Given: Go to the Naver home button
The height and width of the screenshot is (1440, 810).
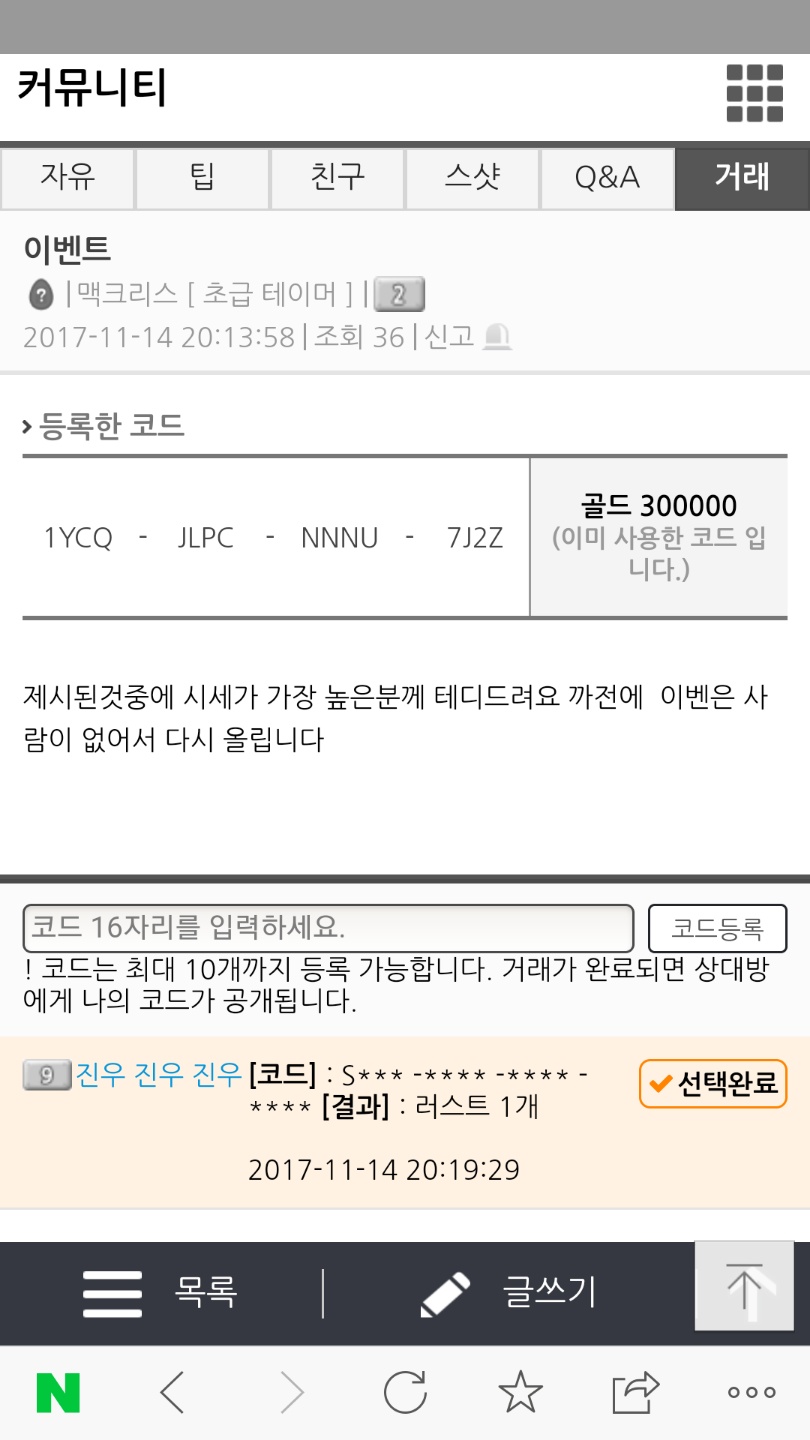Looking at the screenshot, I should 58,1392.
